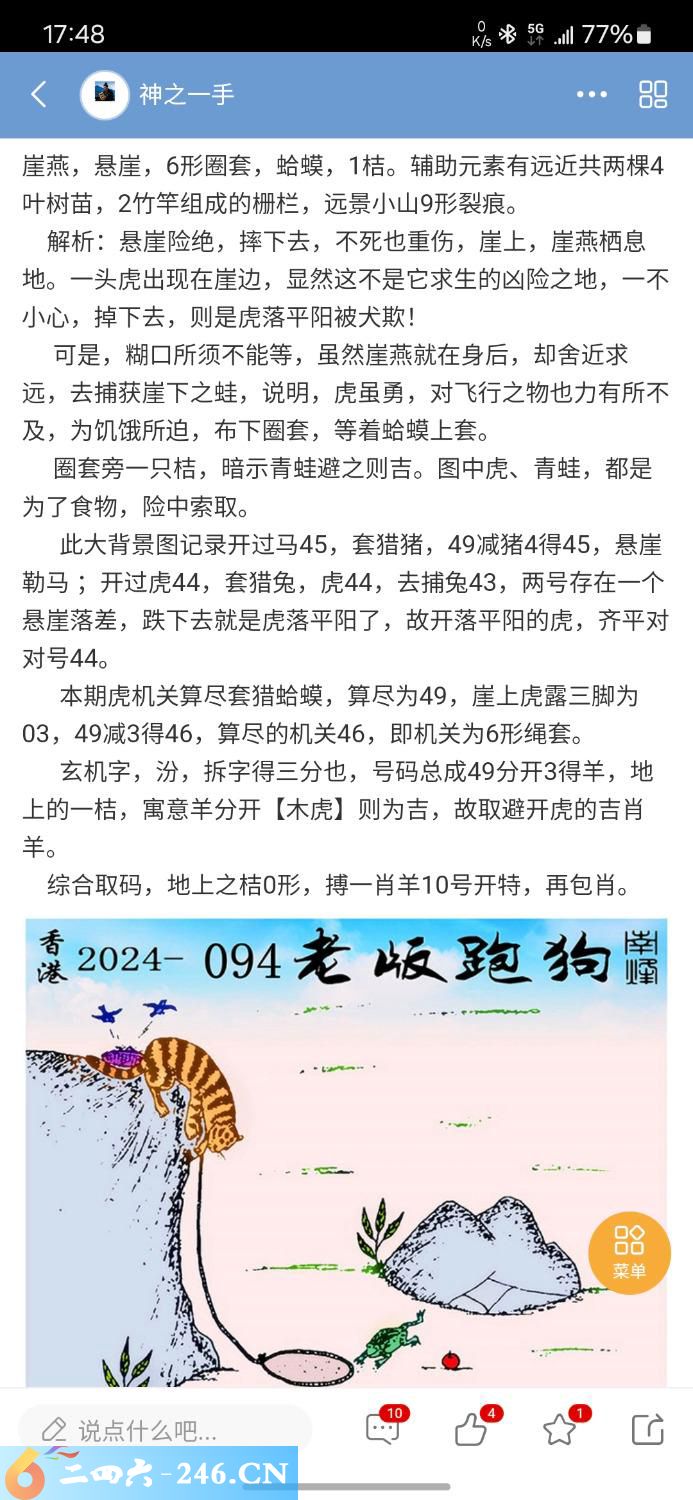Open the three-dot overflow menu
Screen dimensions: 693x1500
pos(591,95)
